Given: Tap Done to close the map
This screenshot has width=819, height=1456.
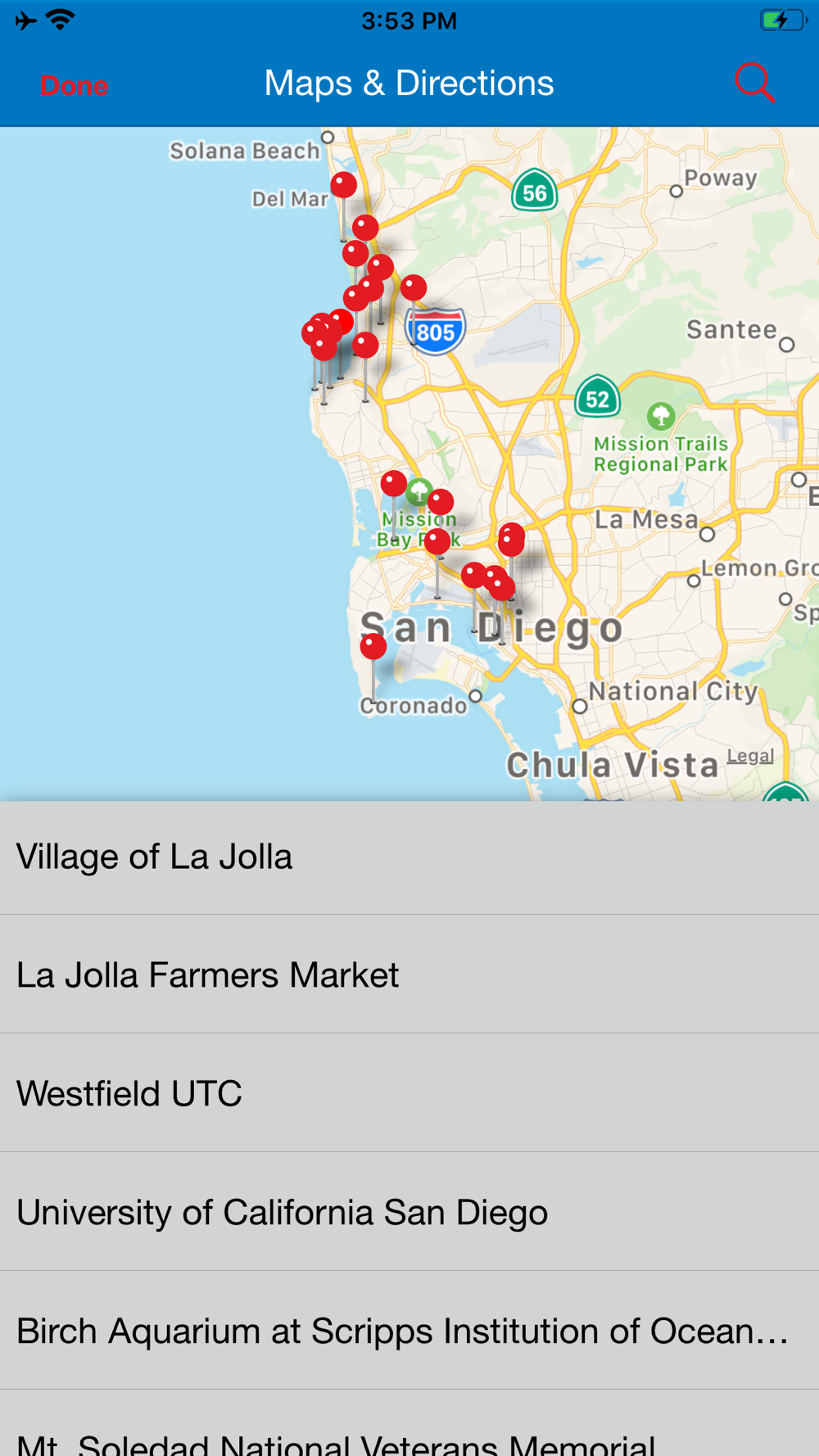Looking at the screenshot, I should pos(74,85).
